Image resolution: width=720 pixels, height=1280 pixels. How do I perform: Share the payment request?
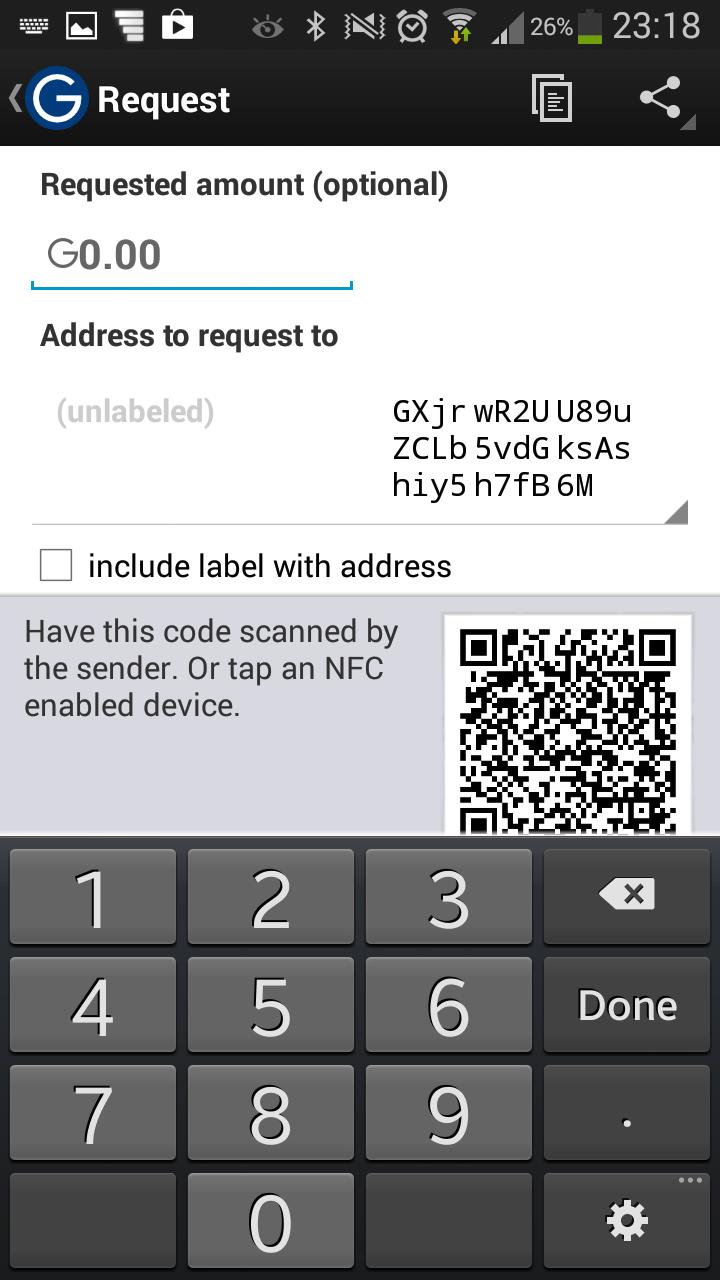point(658,99)
